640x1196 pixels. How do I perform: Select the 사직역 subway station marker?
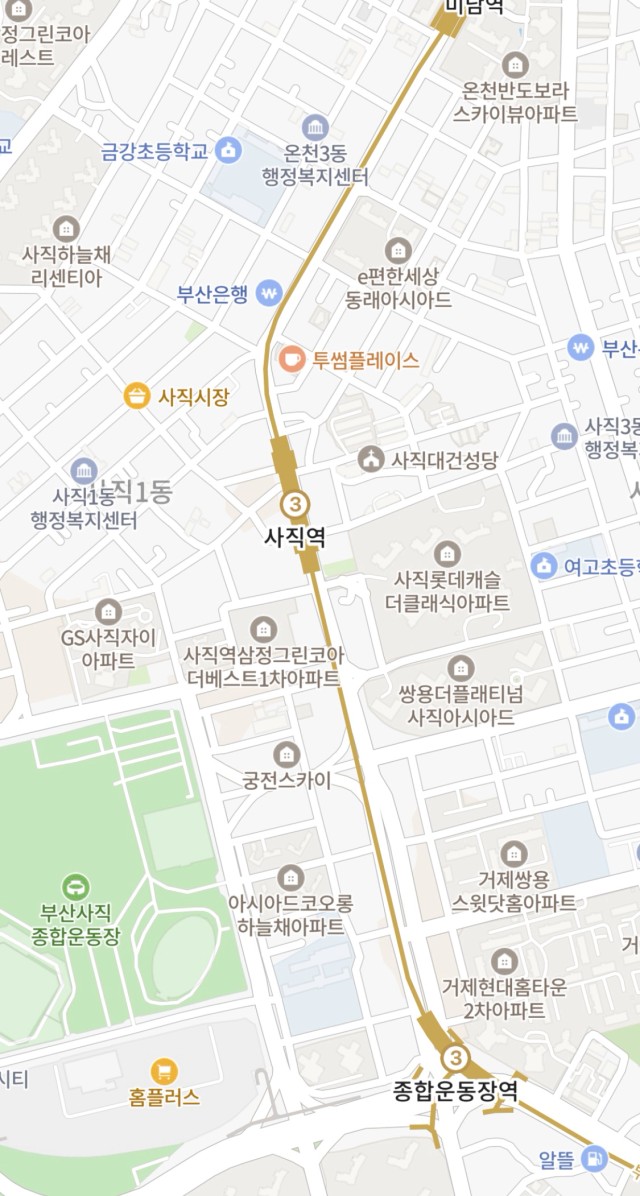295,504
